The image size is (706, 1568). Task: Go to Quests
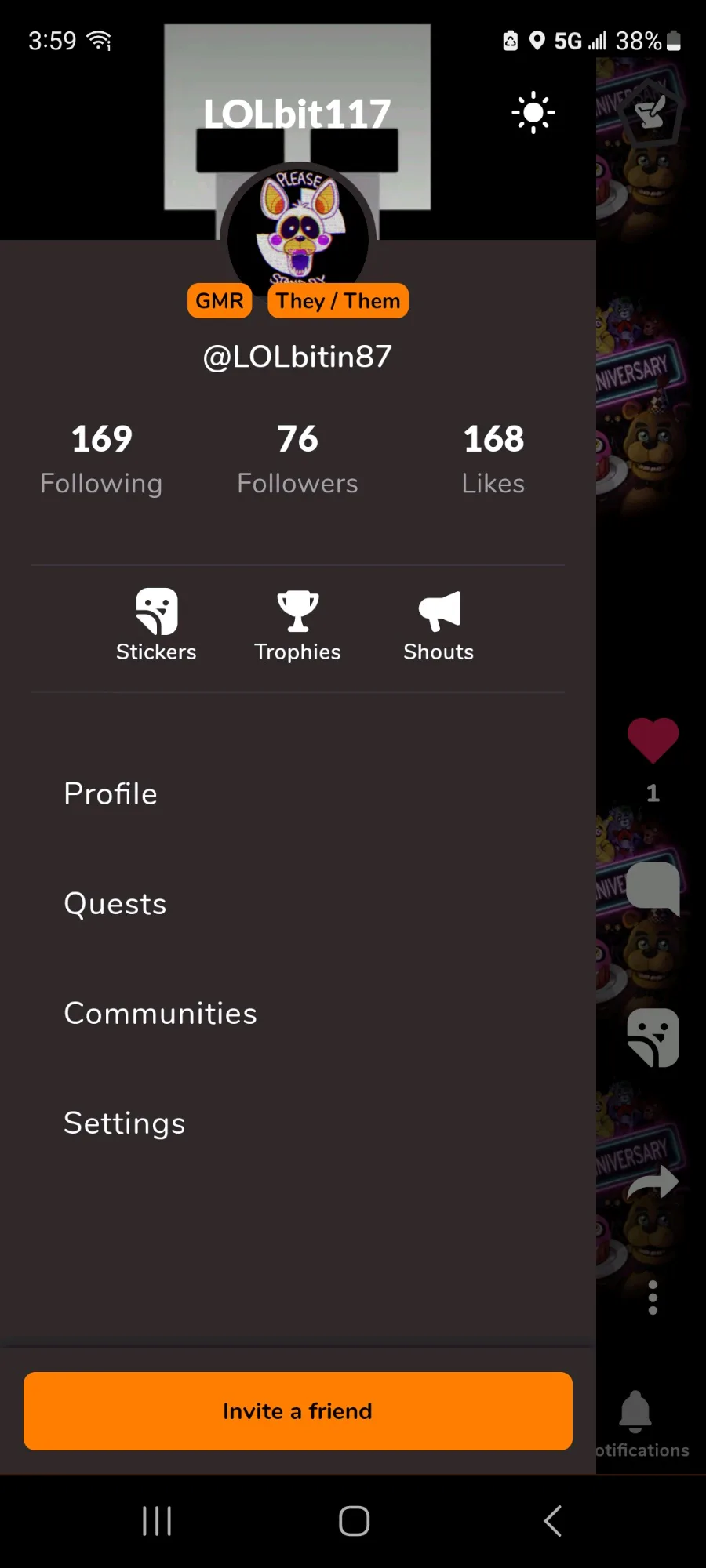[115, 904]
